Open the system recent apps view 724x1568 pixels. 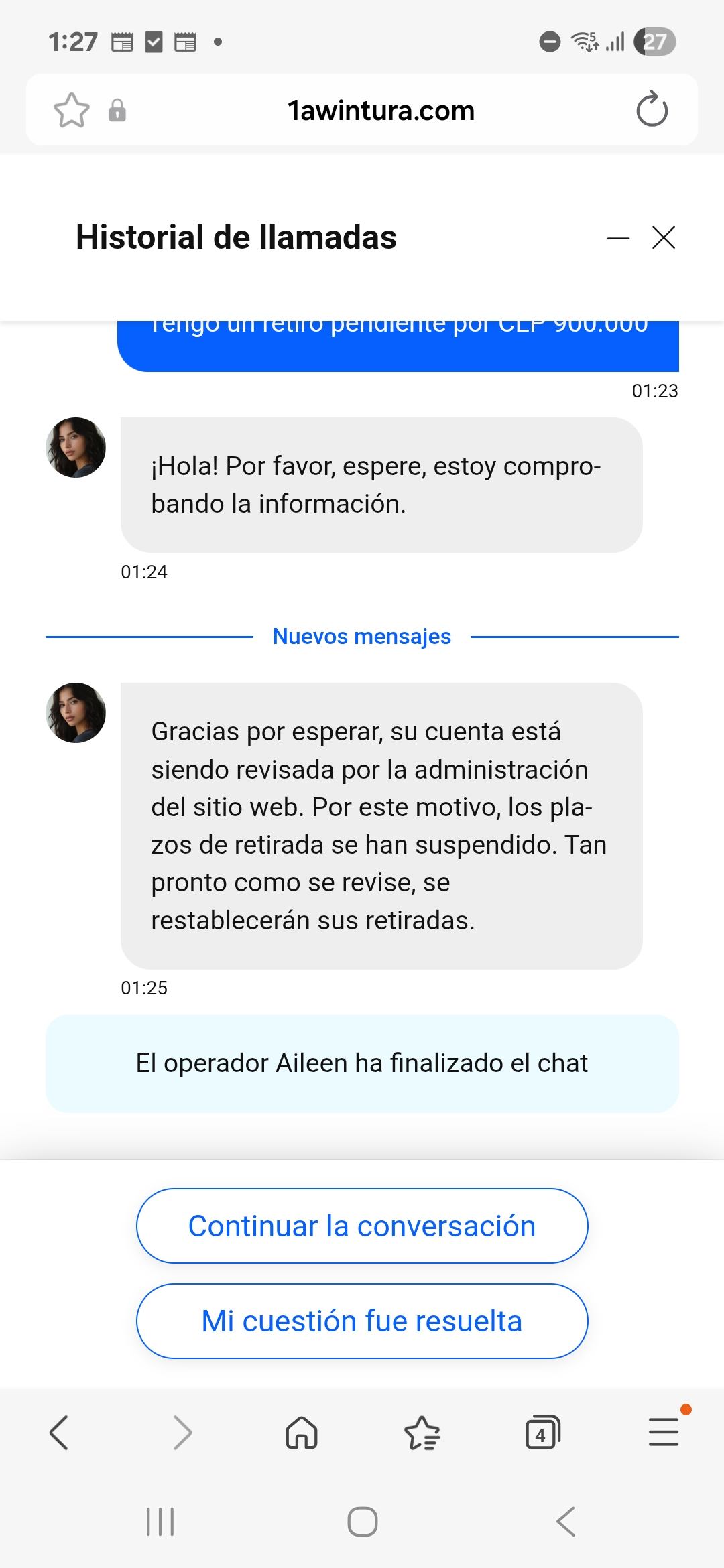160,1521
